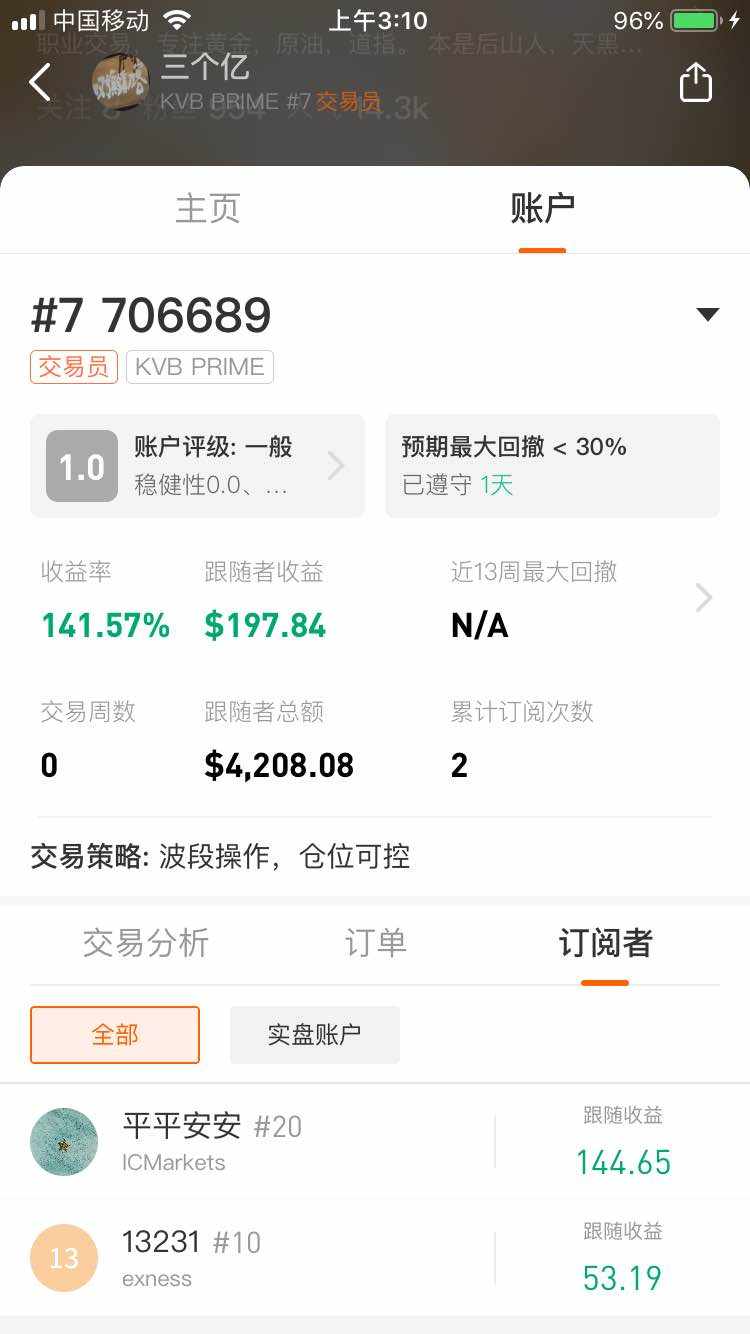
Task: Open the chevron beside 近13周最大回撤
Action: 704,598
